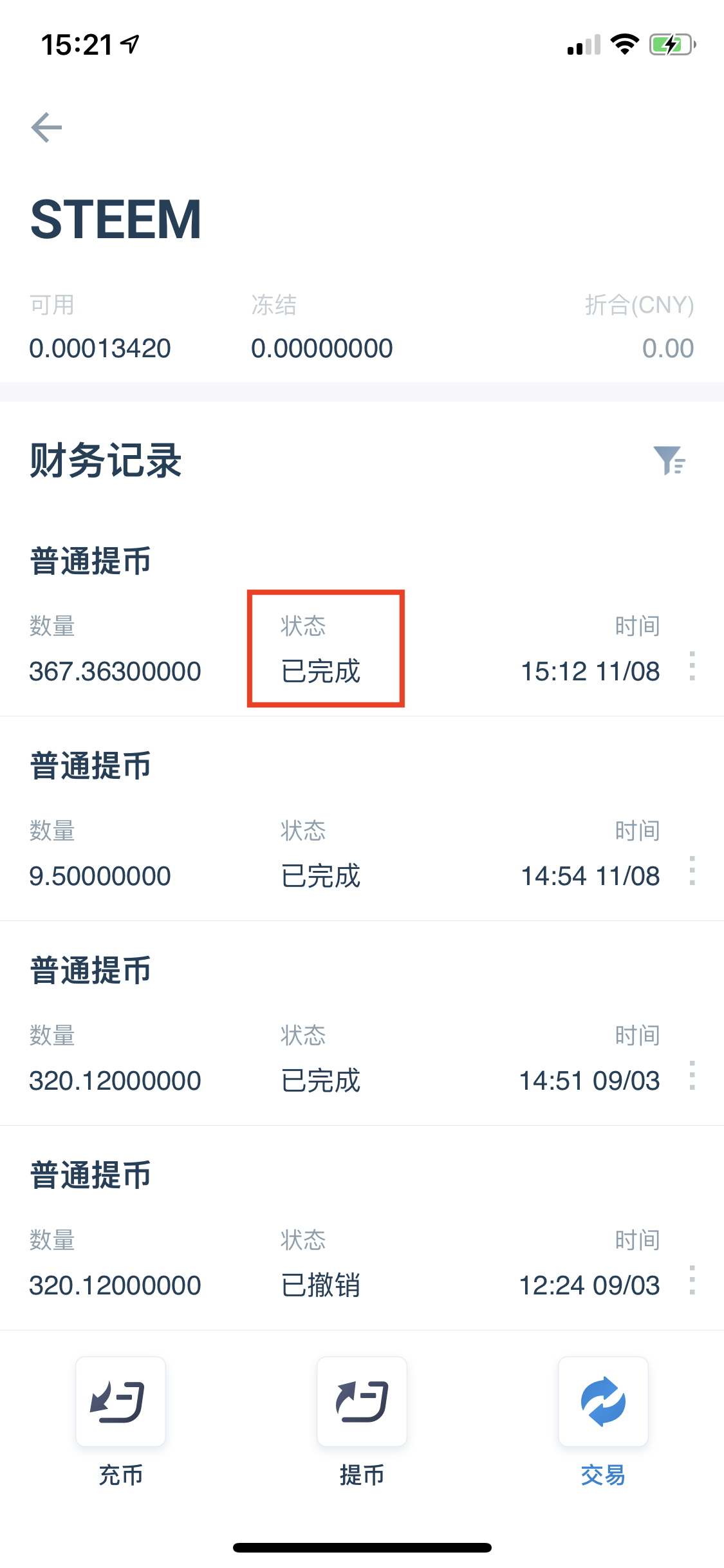Open the 9.50000000 withdrawal record
This screenshot has width=724, height=1568.
click(x=362, y=819)
